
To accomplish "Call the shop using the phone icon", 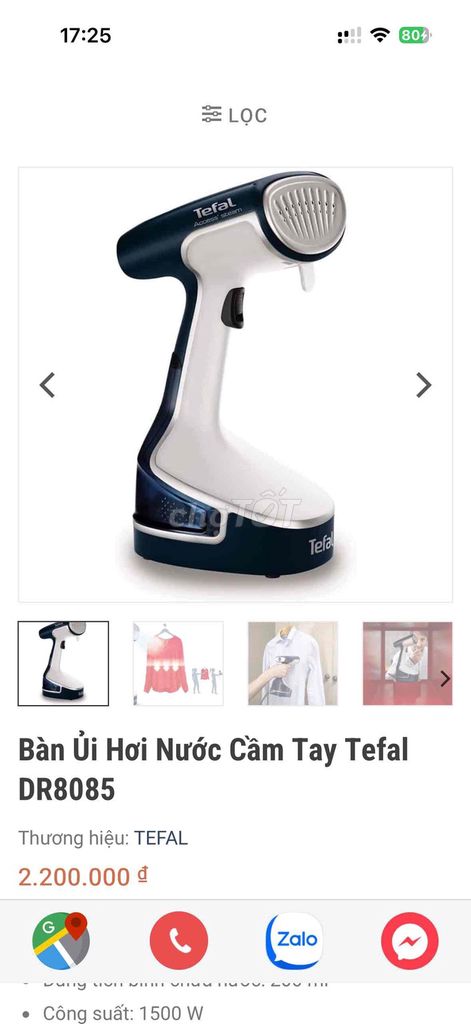I will click(x=179, y=940).
